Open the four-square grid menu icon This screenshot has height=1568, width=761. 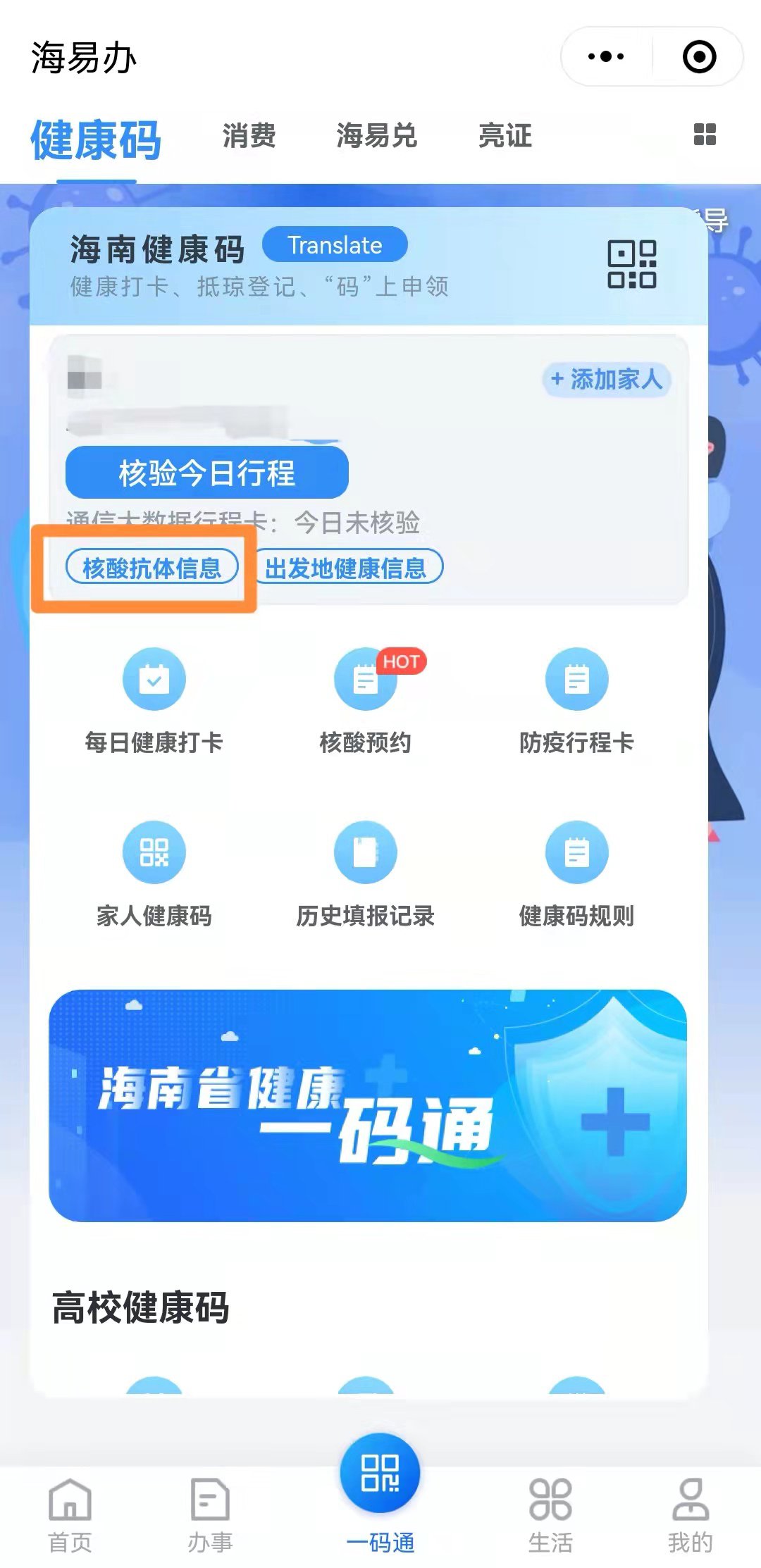pos(704,135)
